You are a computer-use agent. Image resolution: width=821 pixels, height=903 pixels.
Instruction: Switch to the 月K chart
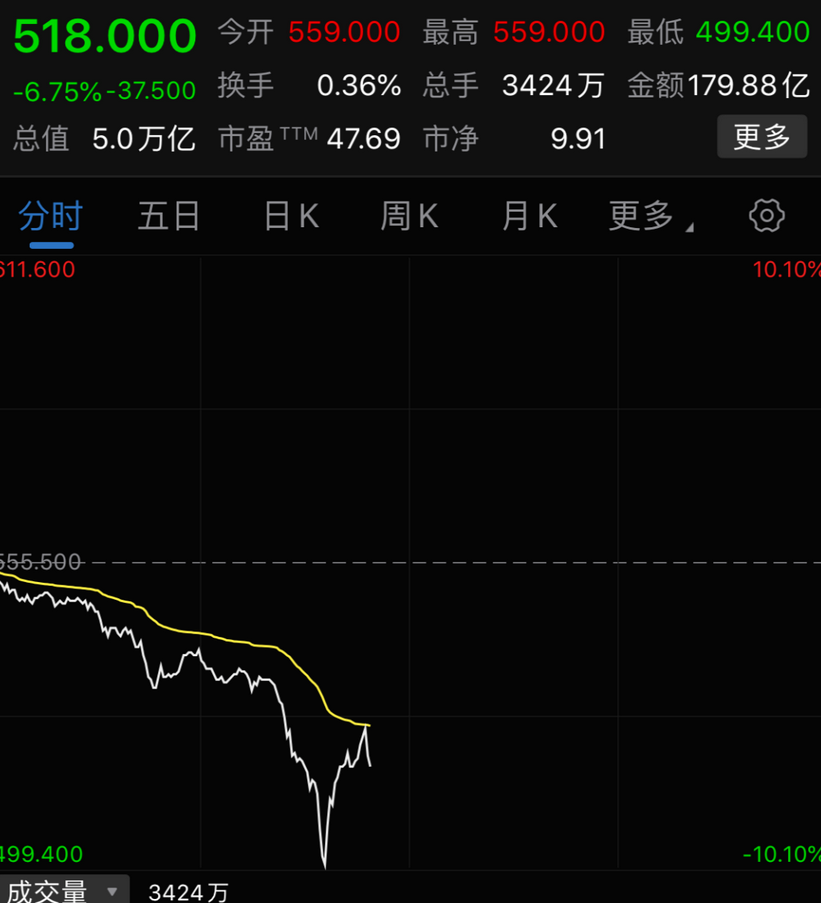click(530, 216)
